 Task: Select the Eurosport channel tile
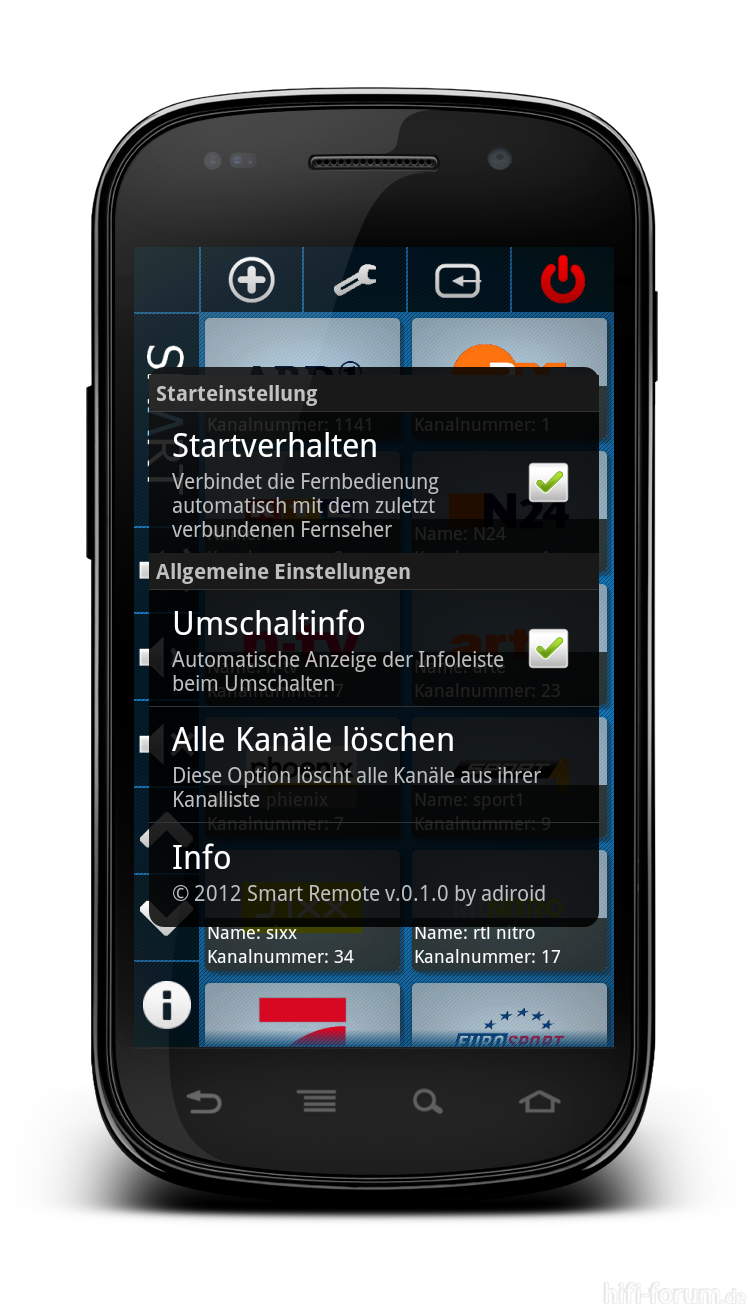[x=509, y=1015]
